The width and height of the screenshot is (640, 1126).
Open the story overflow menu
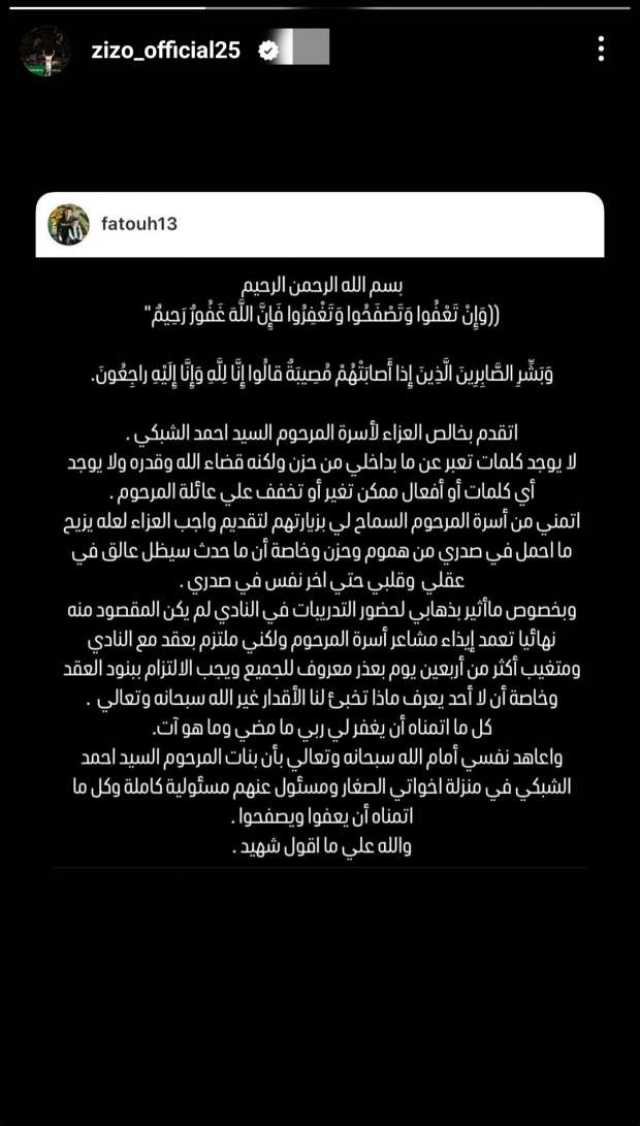click(600, 49)
